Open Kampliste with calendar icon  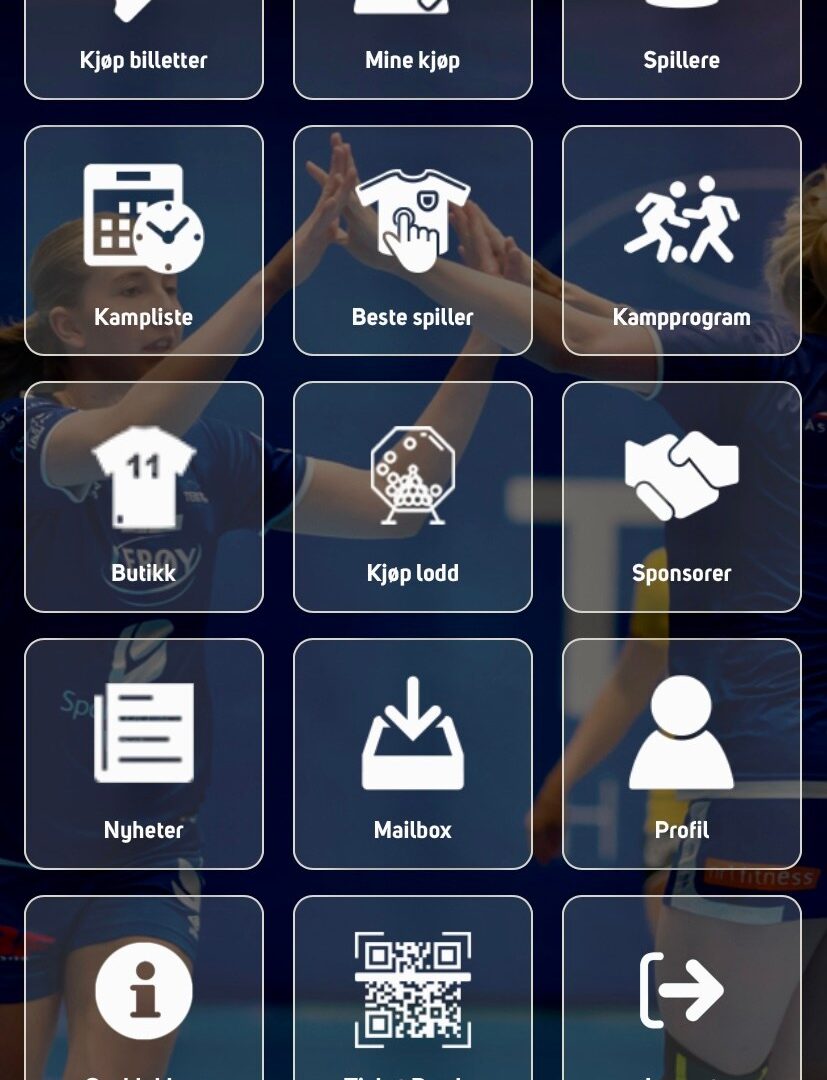point(144,240)
